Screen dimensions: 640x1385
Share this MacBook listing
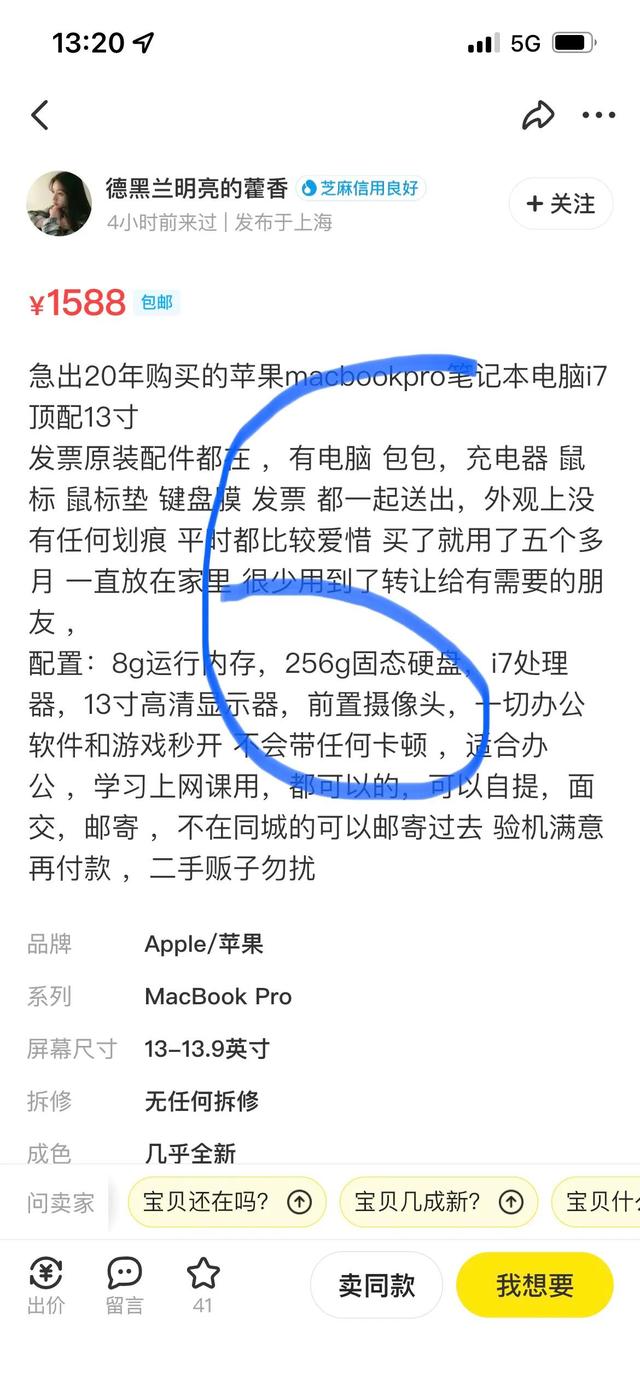pos(538,115)
